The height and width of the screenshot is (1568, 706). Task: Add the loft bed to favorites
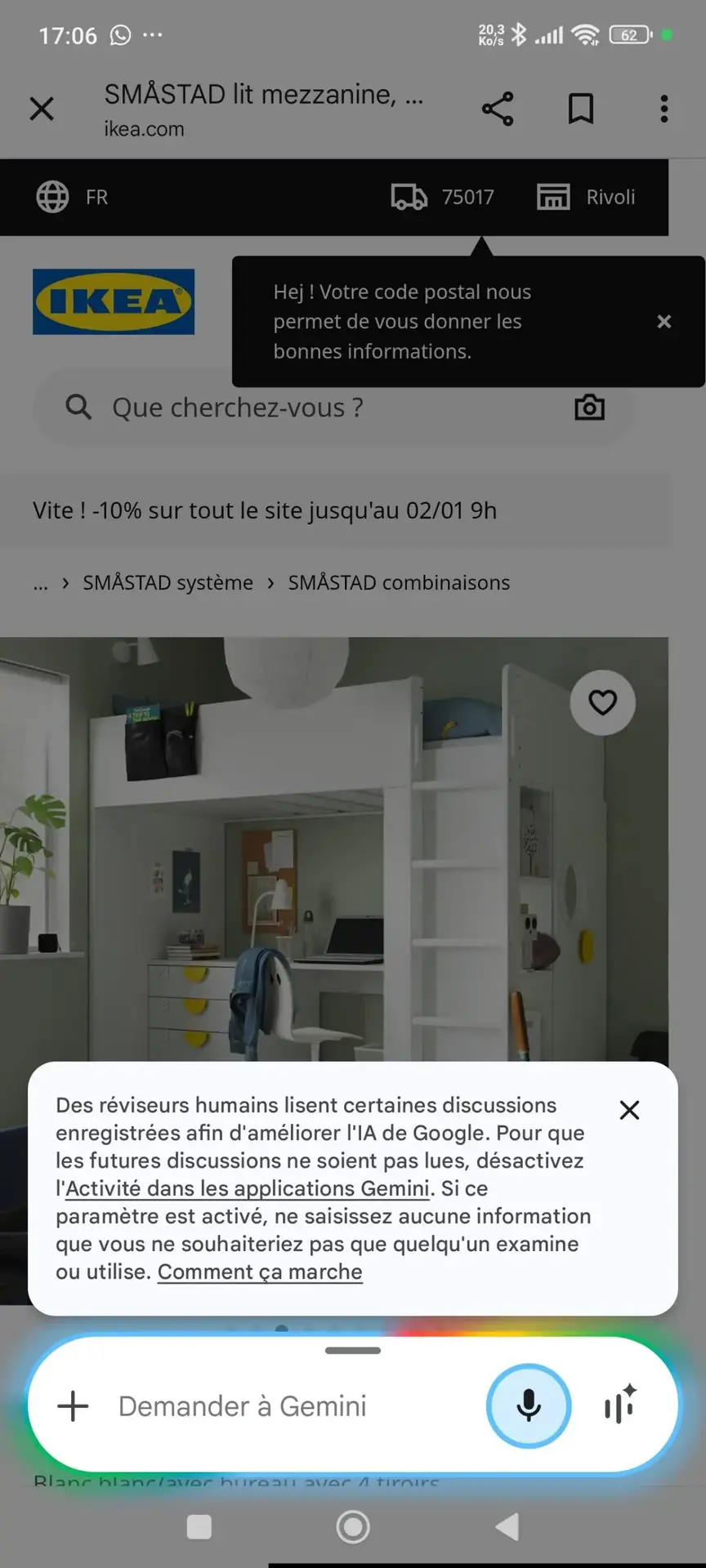coord(603,702)
